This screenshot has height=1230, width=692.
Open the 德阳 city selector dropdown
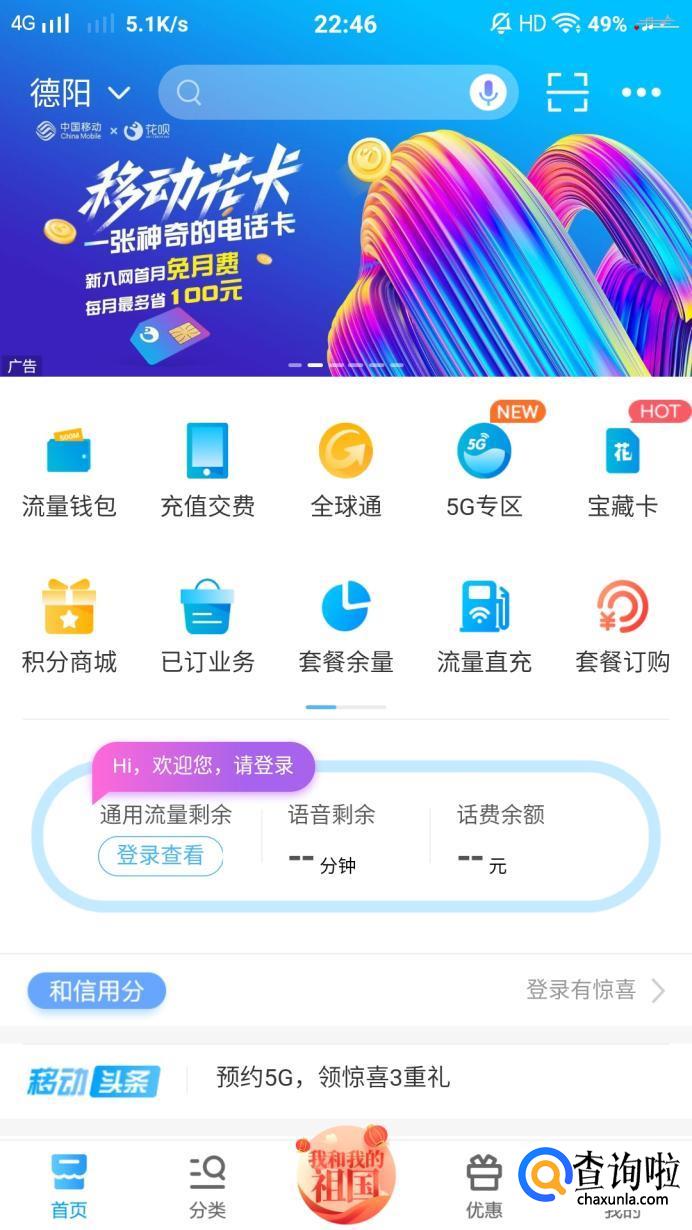[80, 93]
